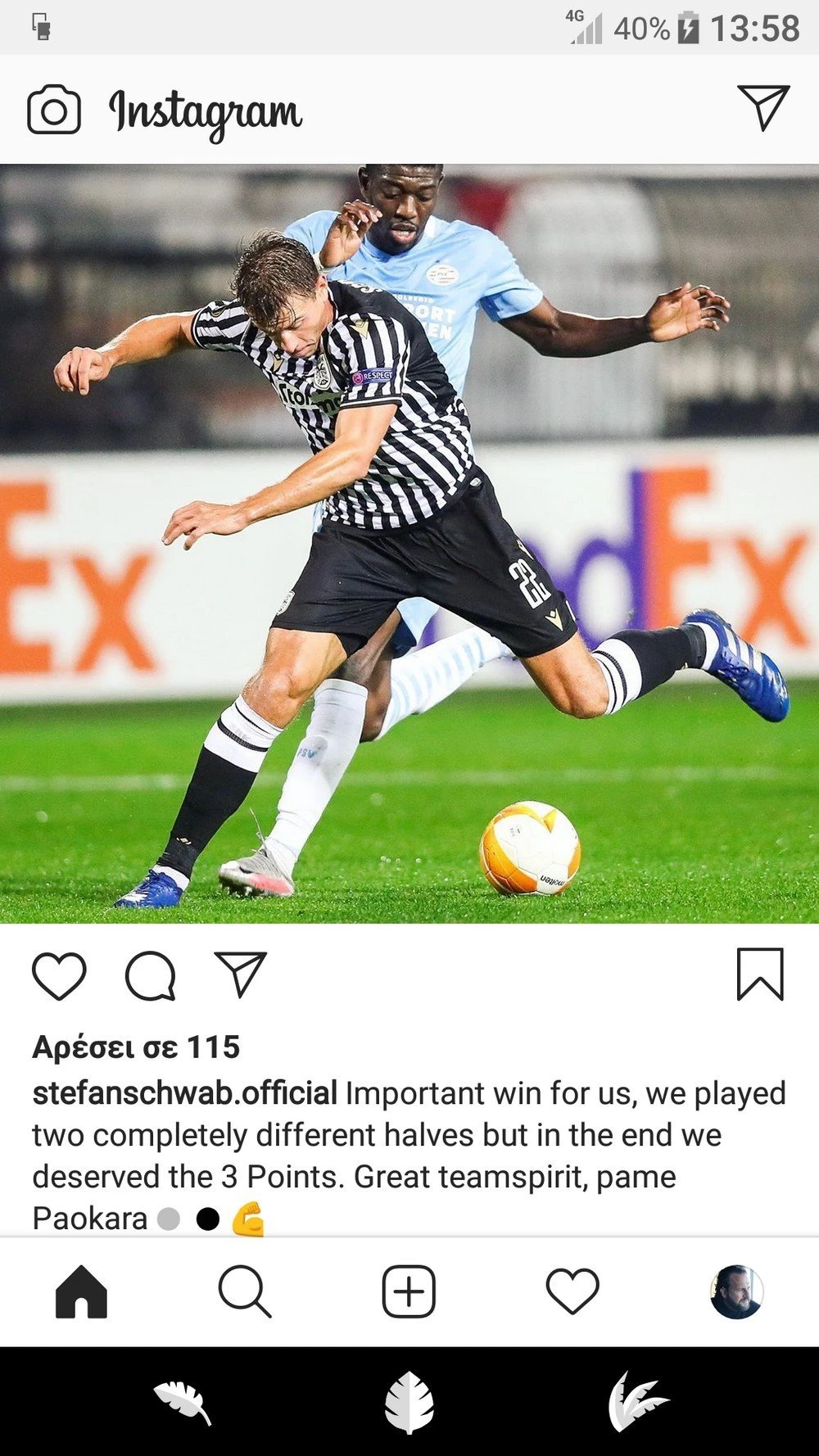The image size is (819, 1456).
Task: Open the activity heart tab
Action: point(572,1291)
